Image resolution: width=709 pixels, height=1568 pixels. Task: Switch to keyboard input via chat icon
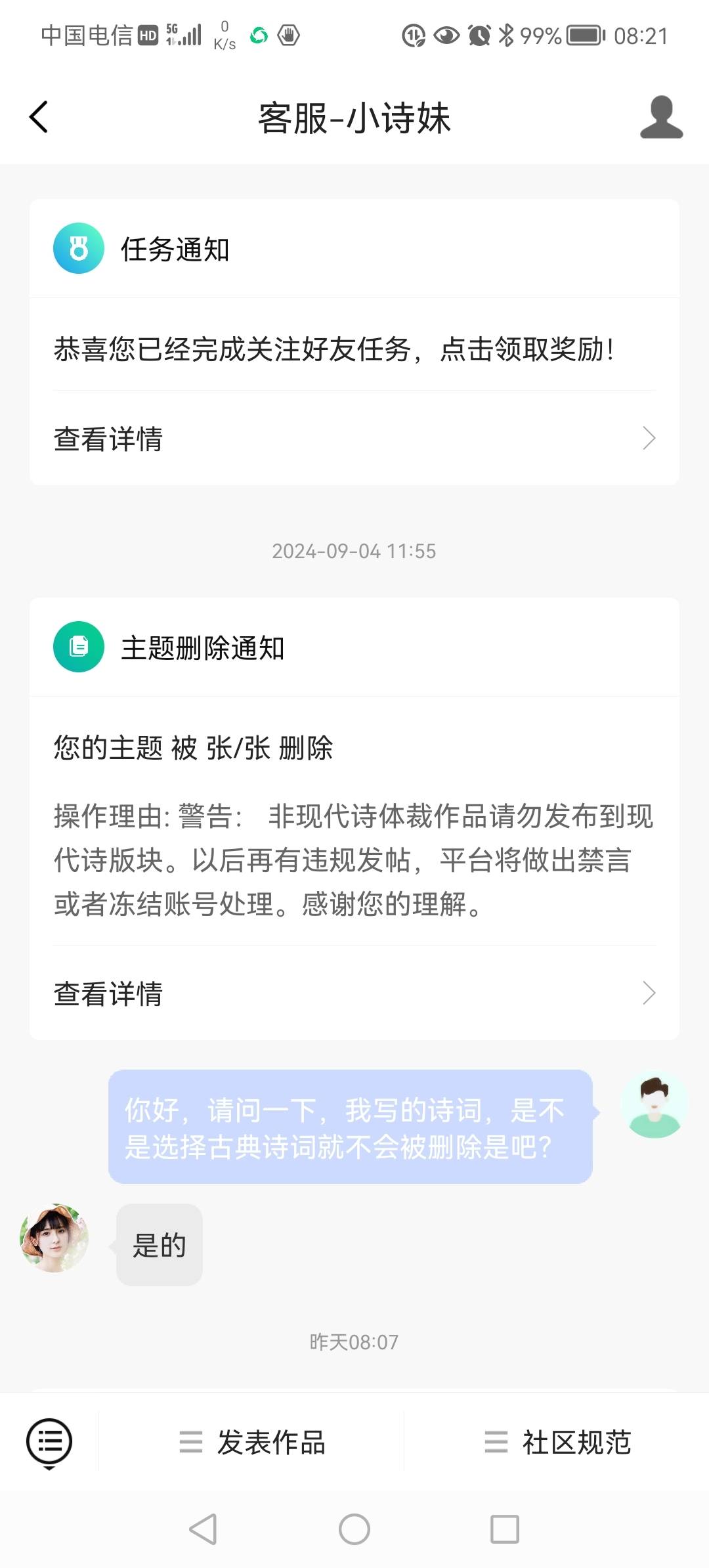(49, 1443)
